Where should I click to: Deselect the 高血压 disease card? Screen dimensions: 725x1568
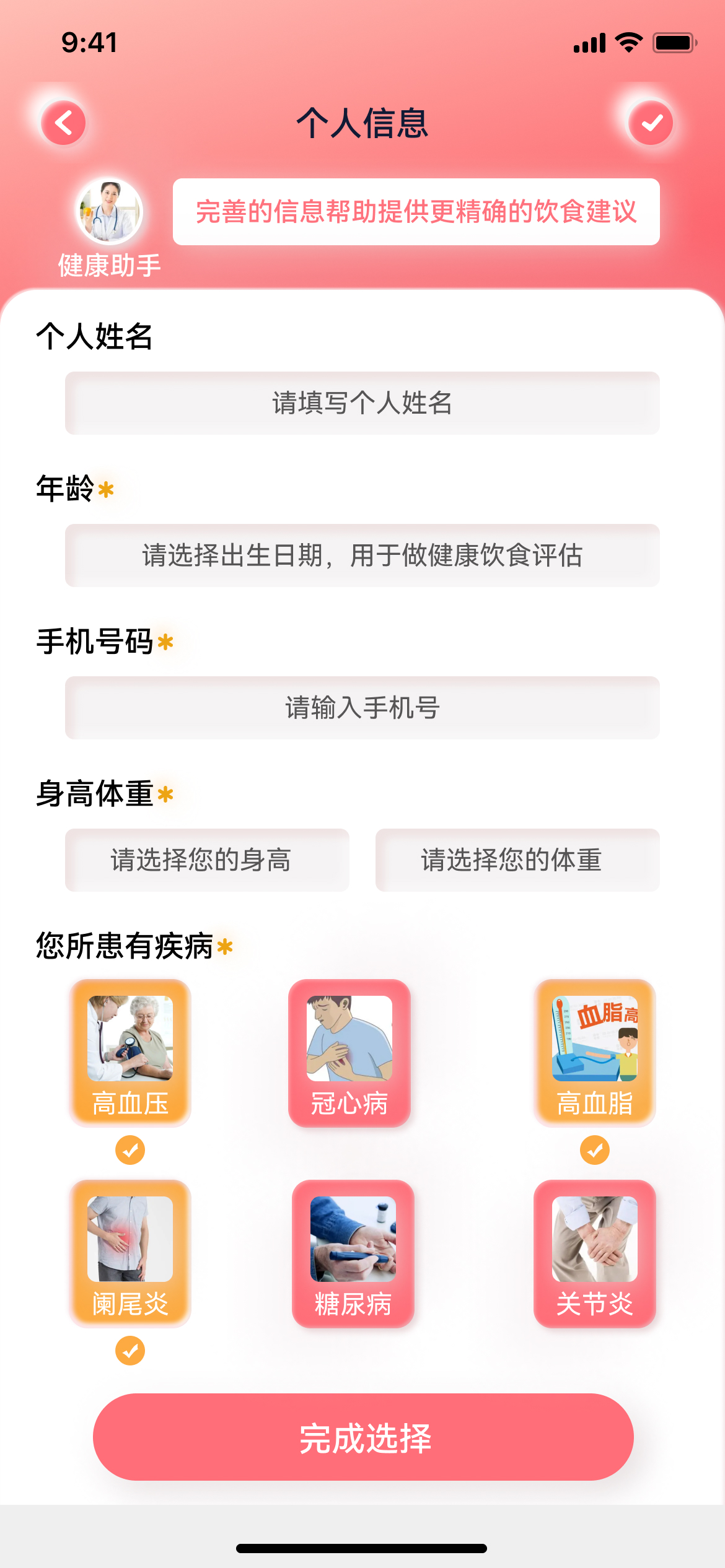coord(130,1053)
